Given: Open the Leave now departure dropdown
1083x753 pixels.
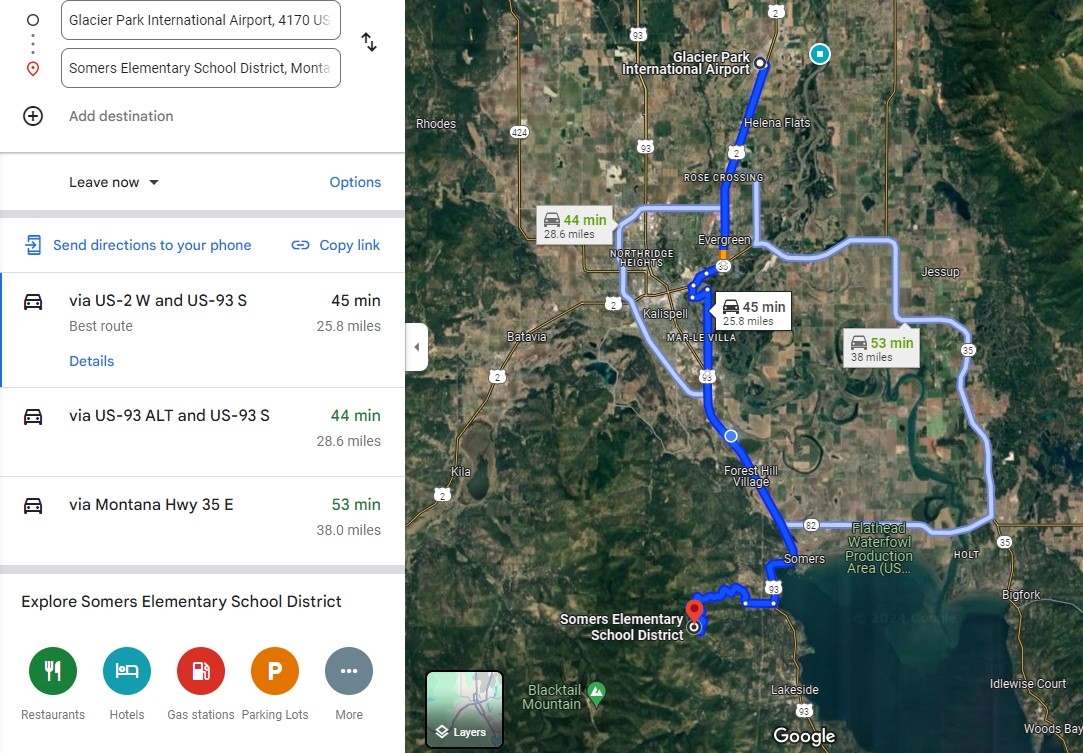Looking at the screenshot, I should click(114, 182).
